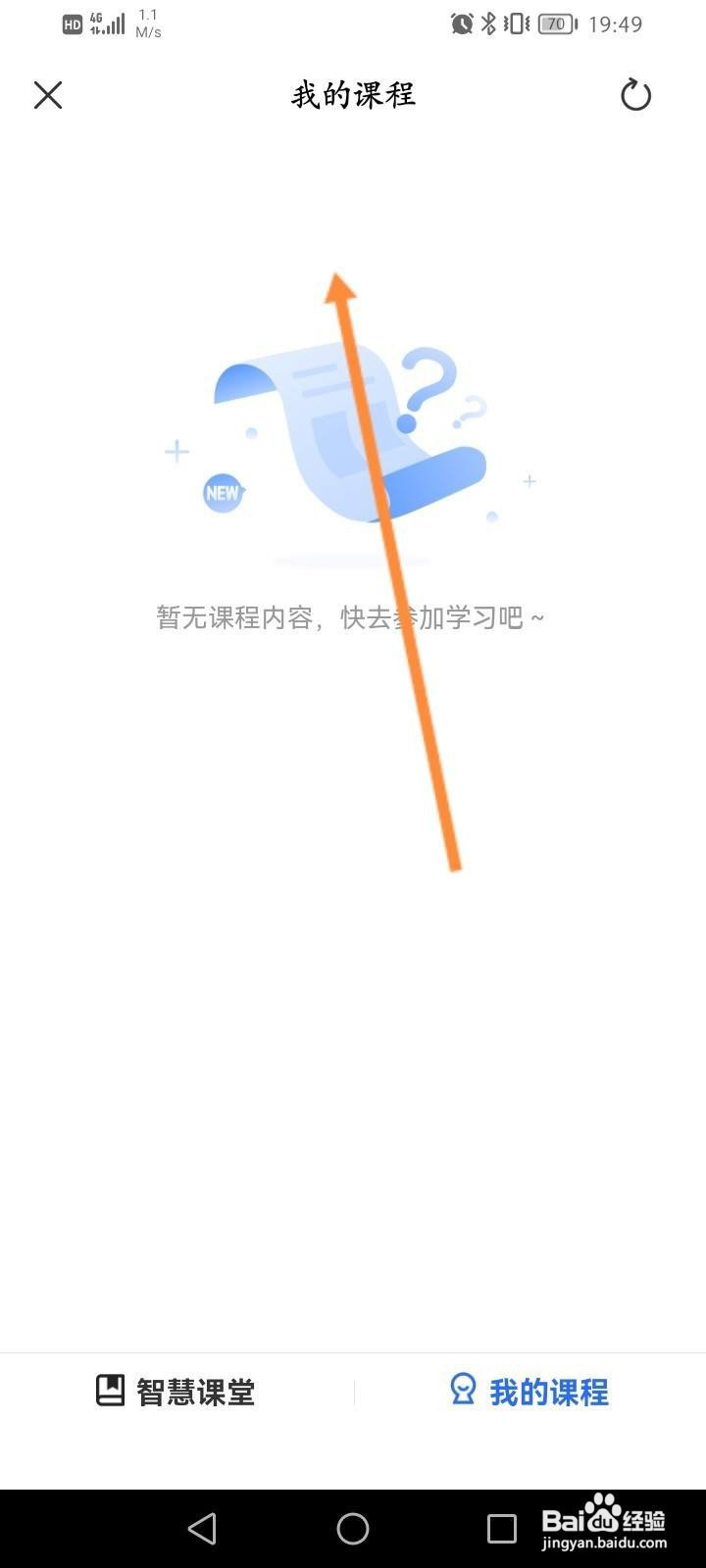Close the 我的课程 page with the X

coord(47,95)
